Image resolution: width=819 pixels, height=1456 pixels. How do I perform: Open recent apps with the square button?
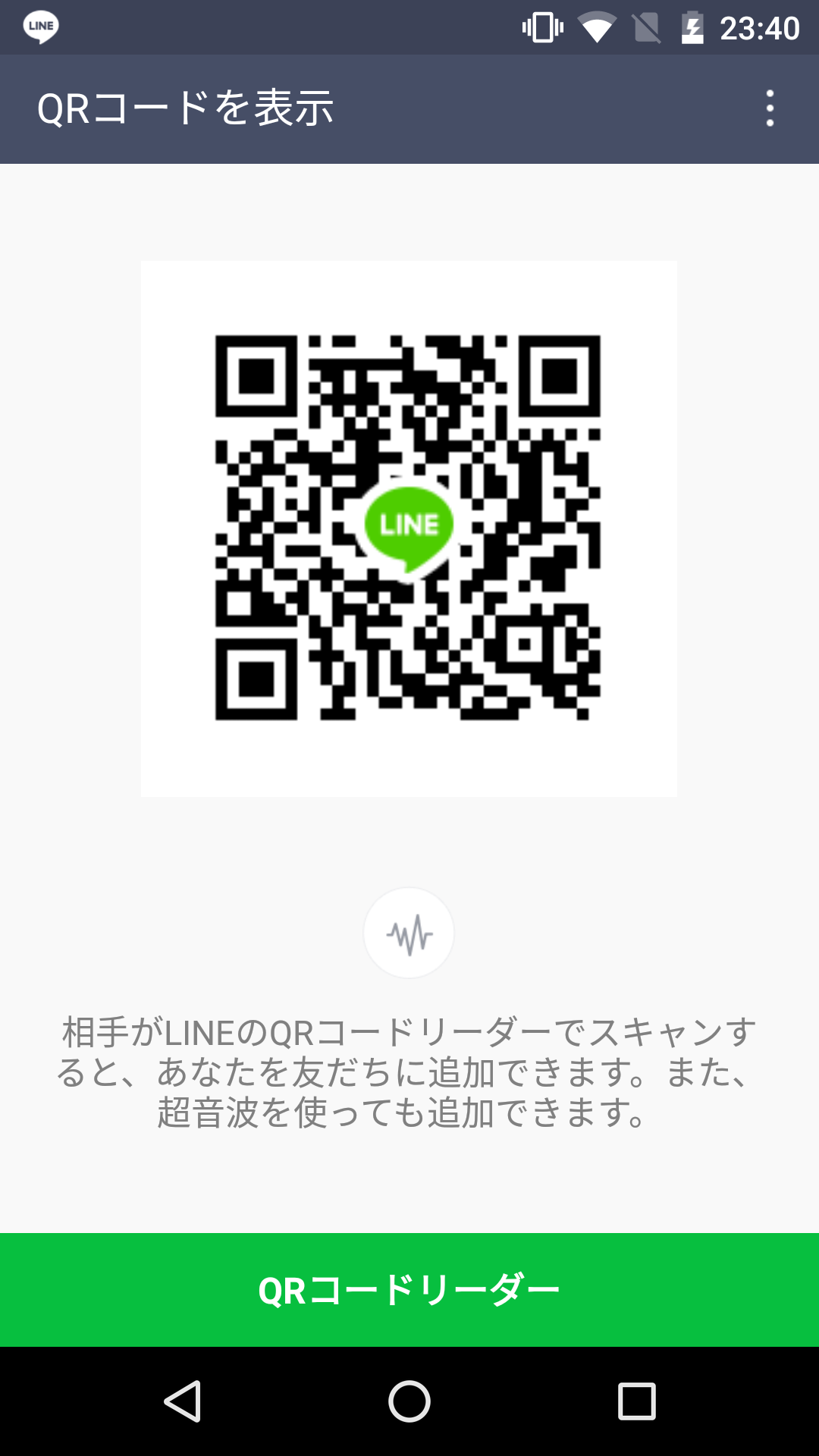[637, 1401]
